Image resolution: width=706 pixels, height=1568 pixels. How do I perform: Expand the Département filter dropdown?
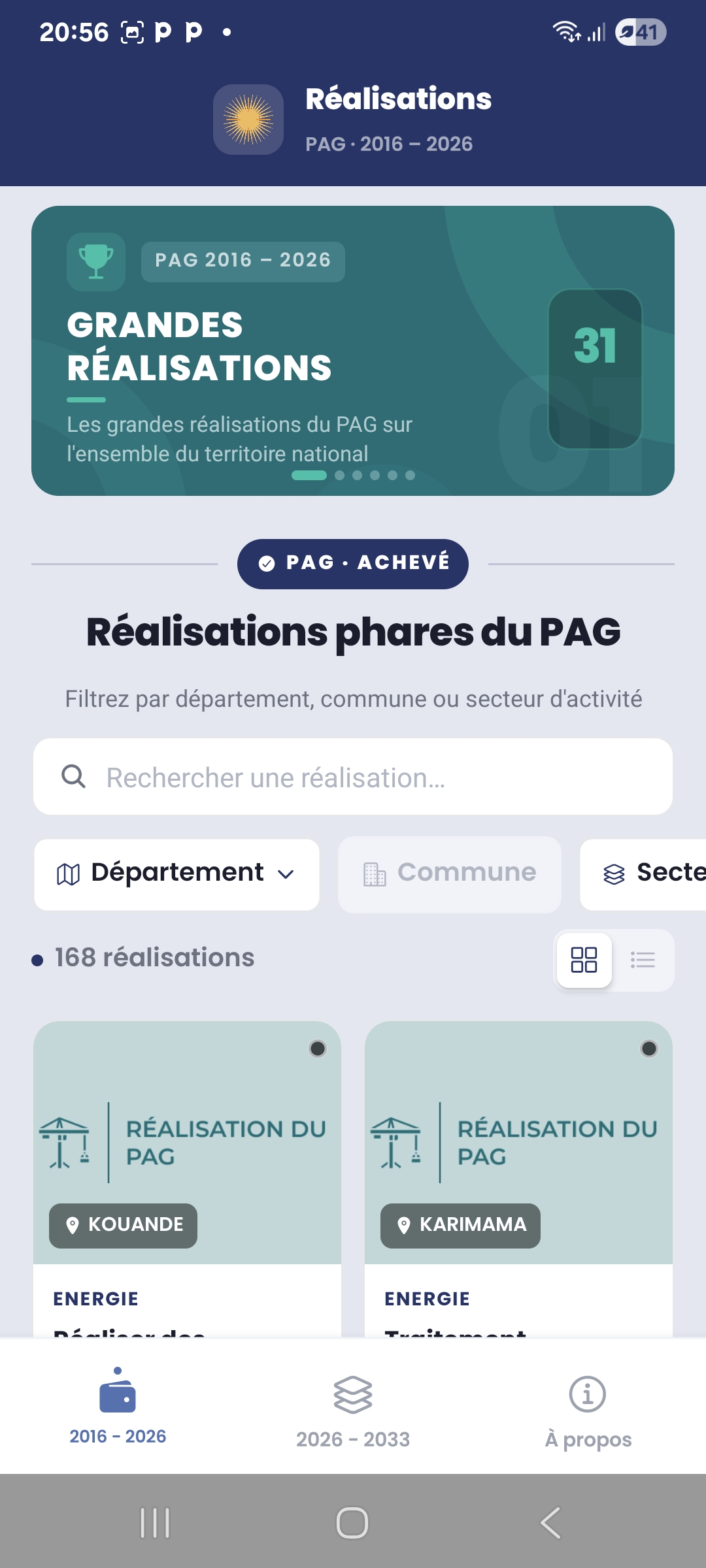click(176, 874)
